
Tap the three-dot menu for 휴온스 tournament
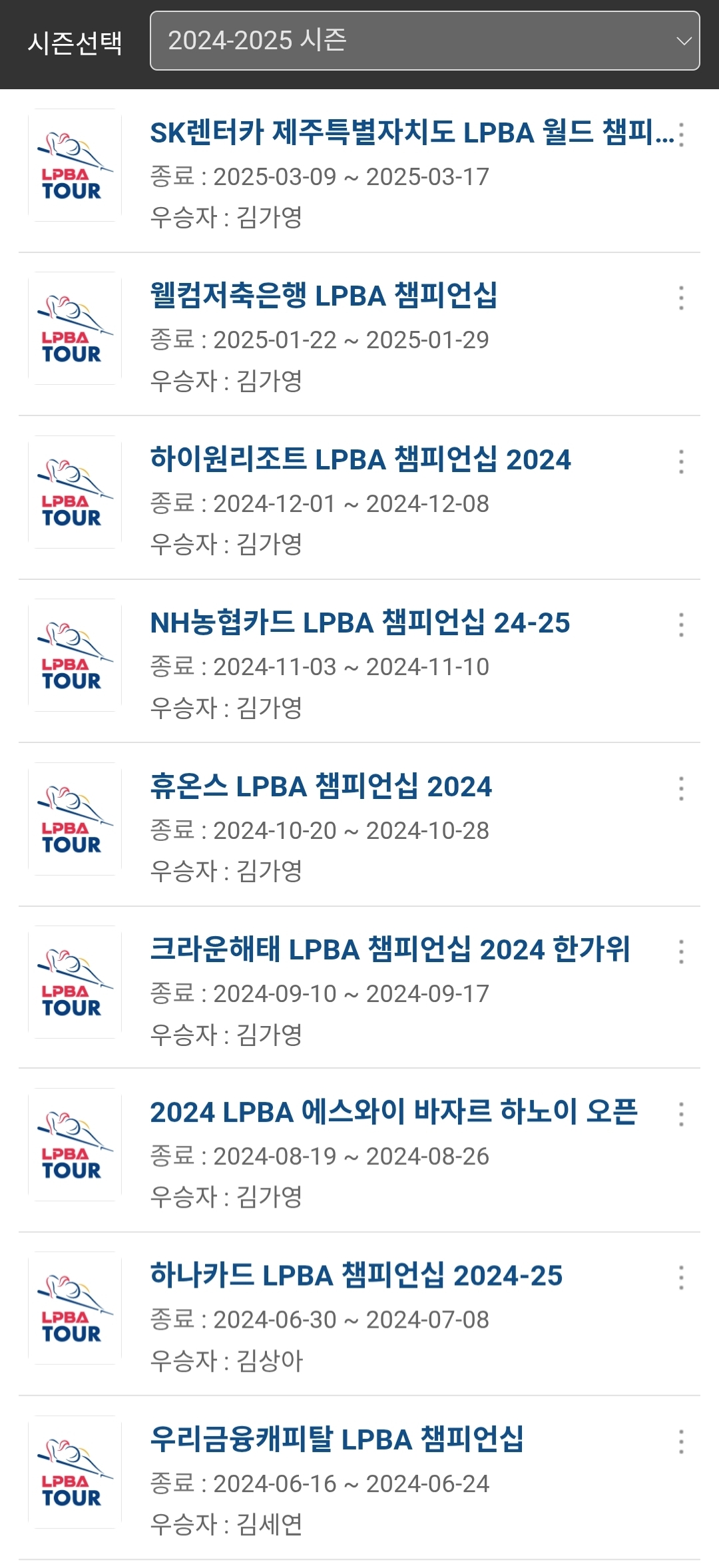(681, 788)
